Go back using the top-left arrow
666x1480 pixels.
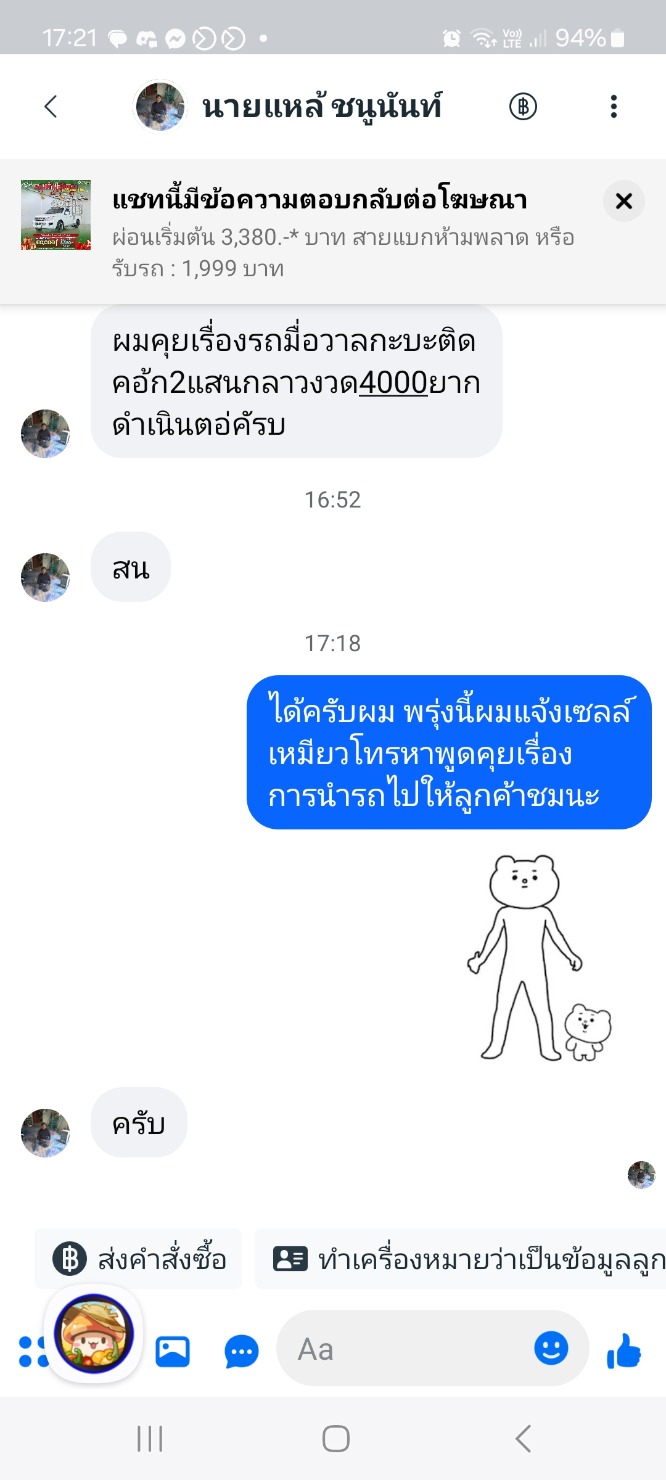click(51, 106)
